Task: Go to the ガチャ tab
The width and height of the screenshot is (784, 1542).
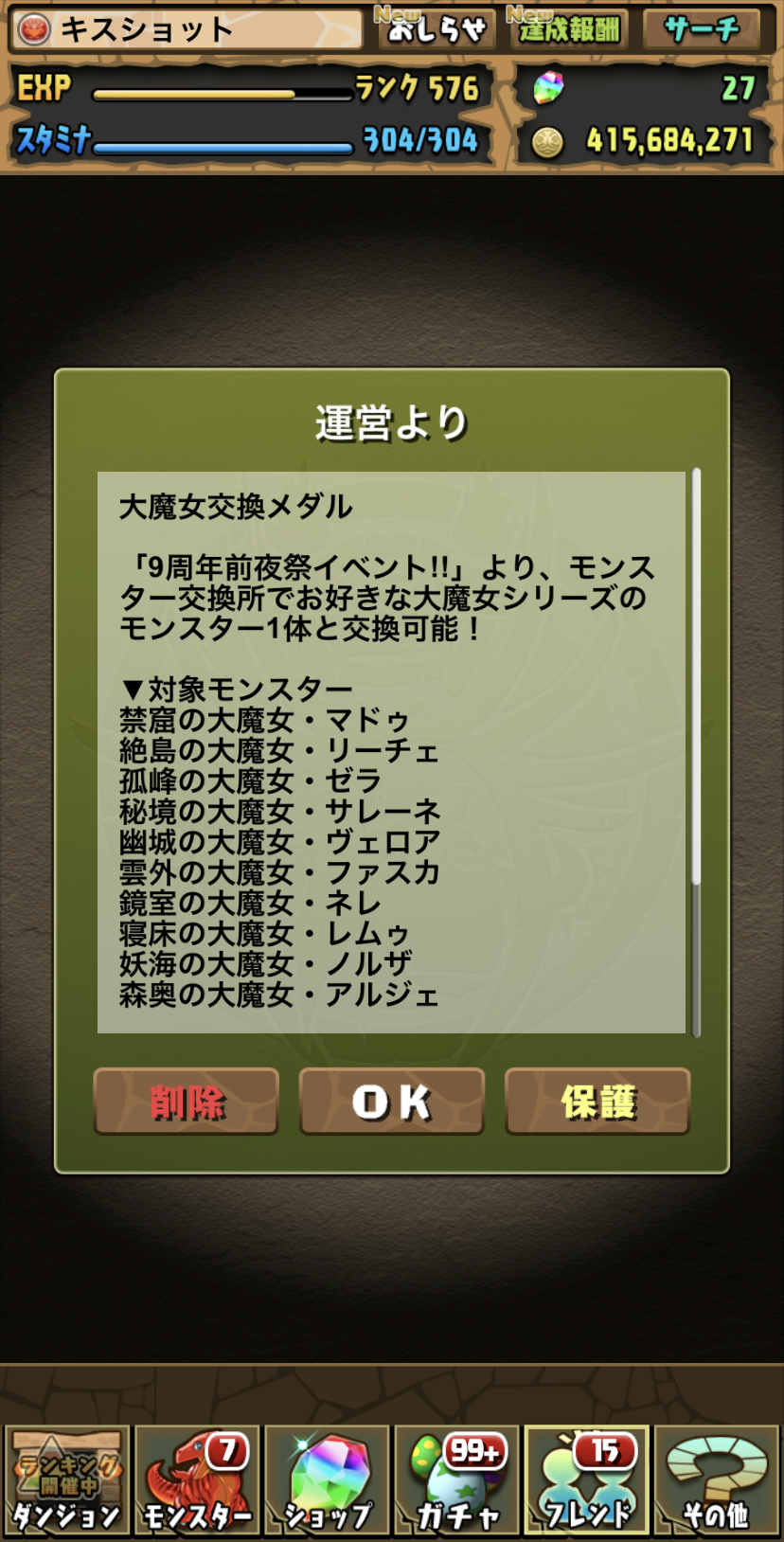Action: pyautogui.click(x=456, y=1480)
